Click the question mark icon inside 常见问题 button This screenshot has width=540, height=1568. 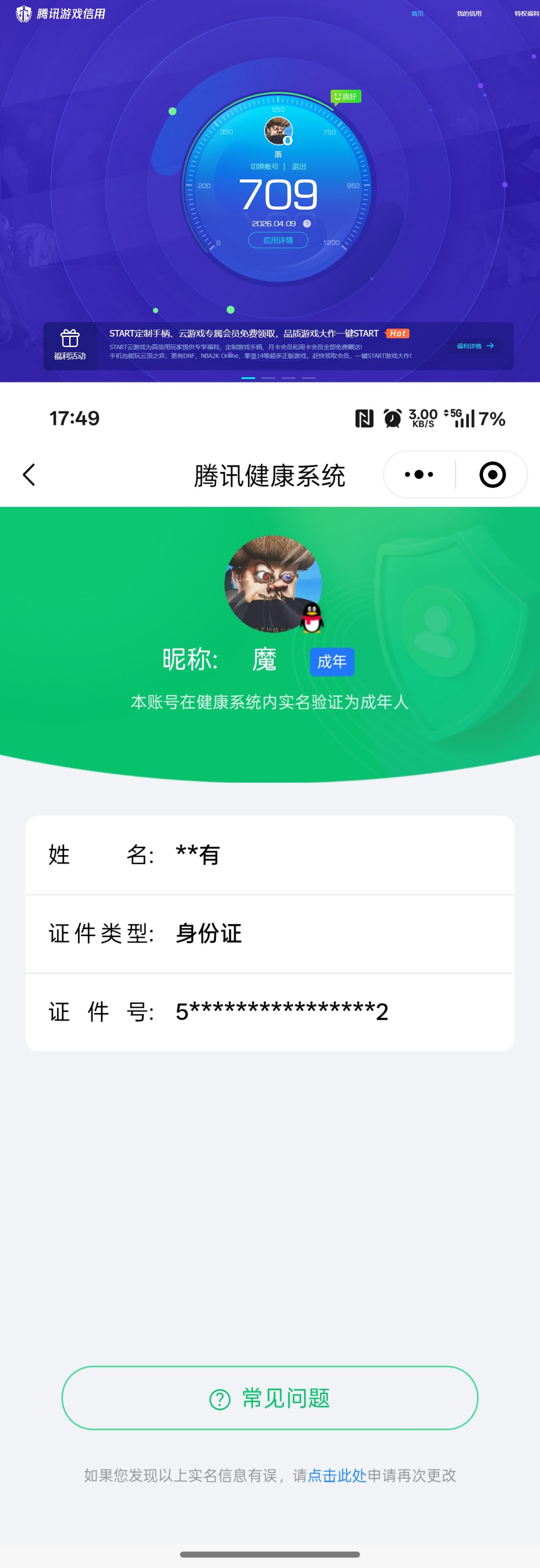coord(221,1398)
